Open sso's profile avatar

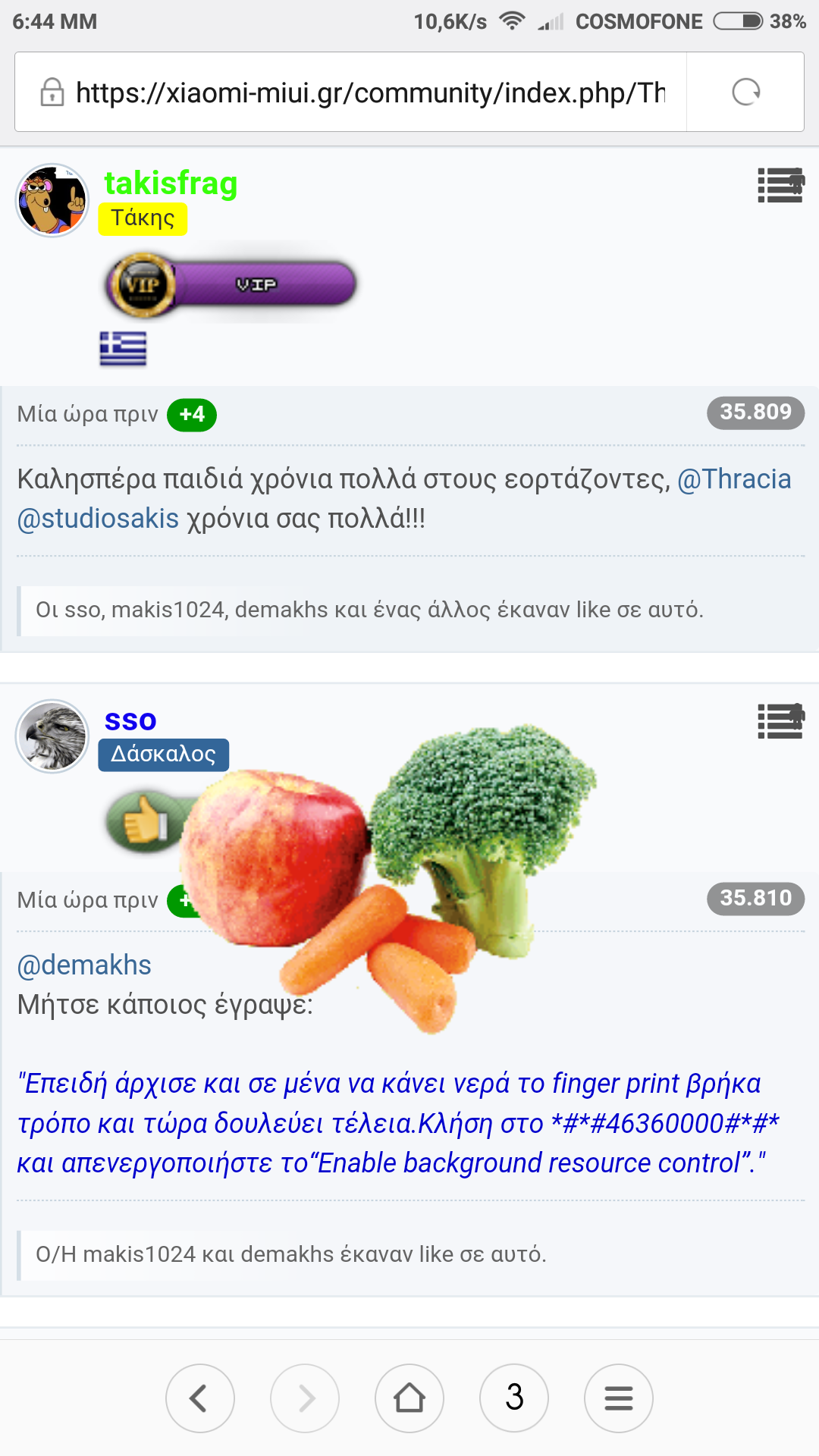click(x=52, y=736)
